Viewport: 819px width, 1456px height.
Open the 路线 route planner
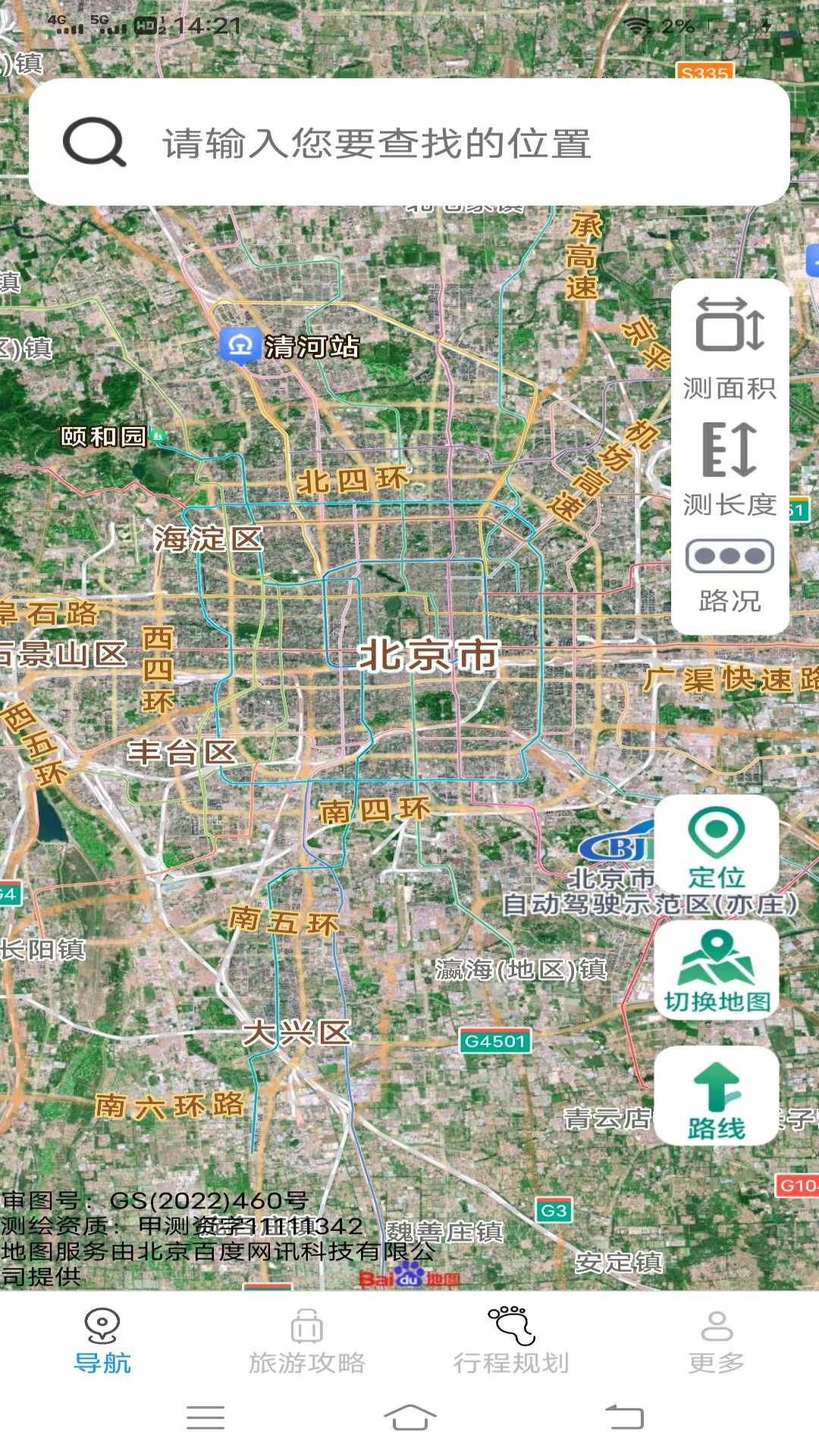click(717, 1096)
